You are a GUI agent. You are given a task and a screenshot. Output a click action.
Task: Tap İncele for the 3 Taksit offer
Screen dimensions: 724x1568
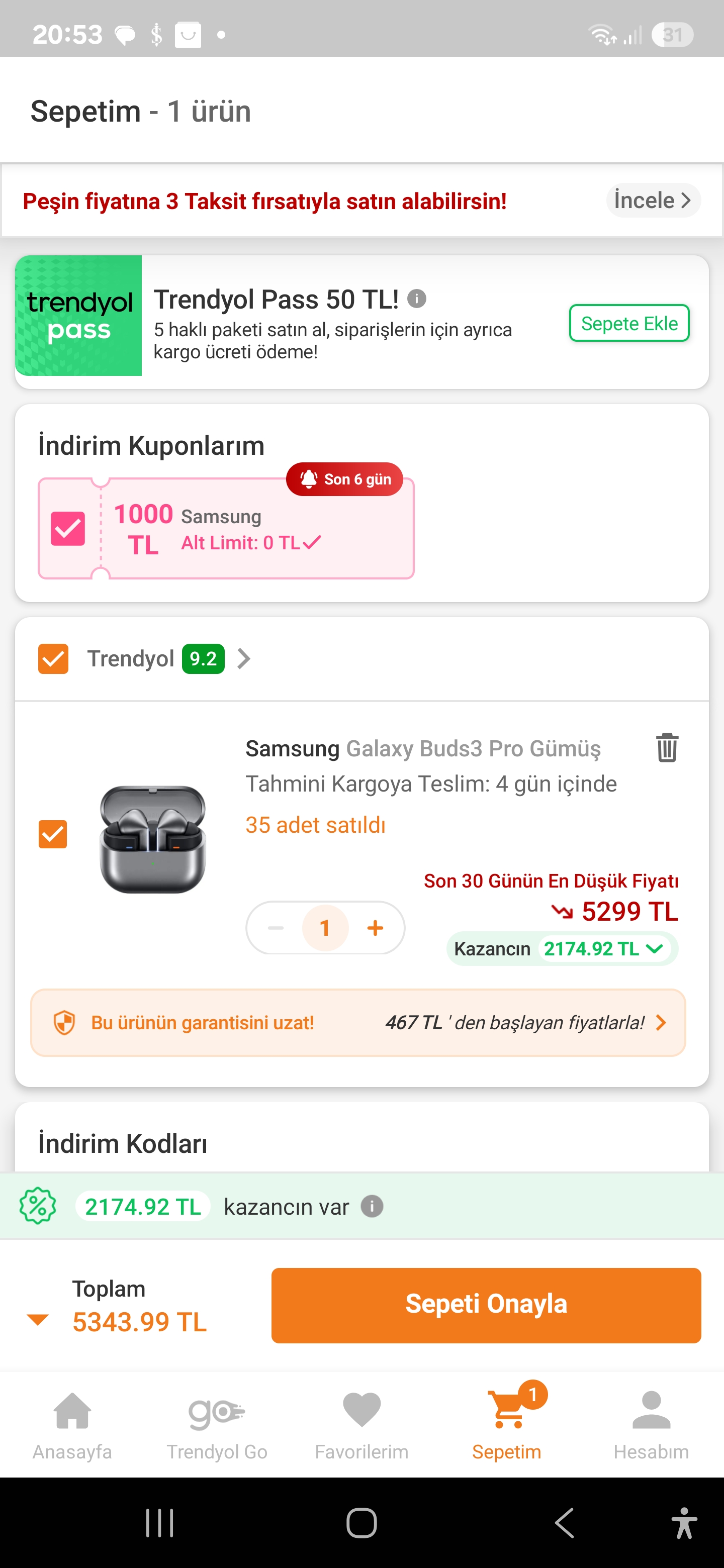tap(653, 200)
